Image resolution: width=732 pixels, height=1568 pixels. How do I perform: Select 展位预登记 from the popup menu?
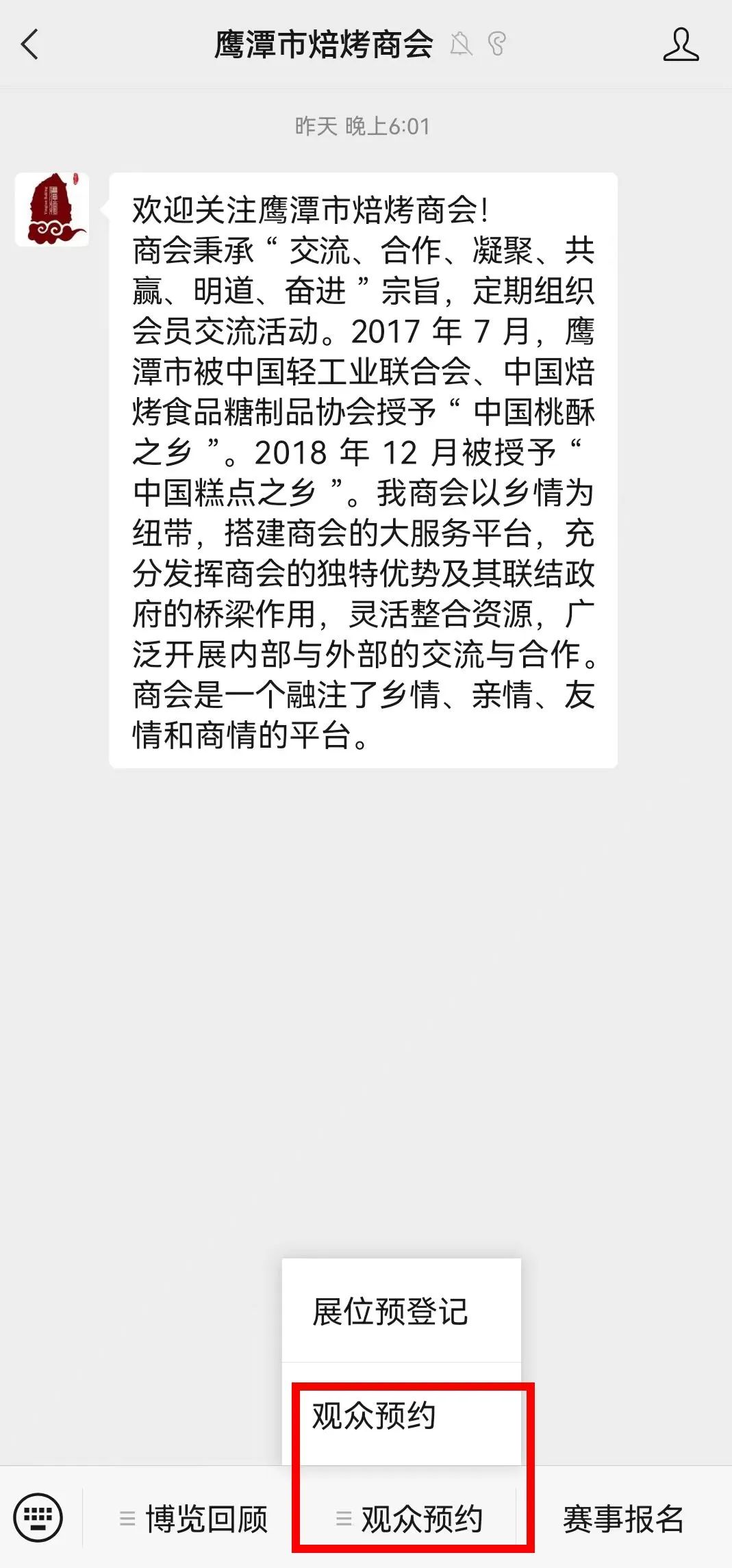(401, 1311)
